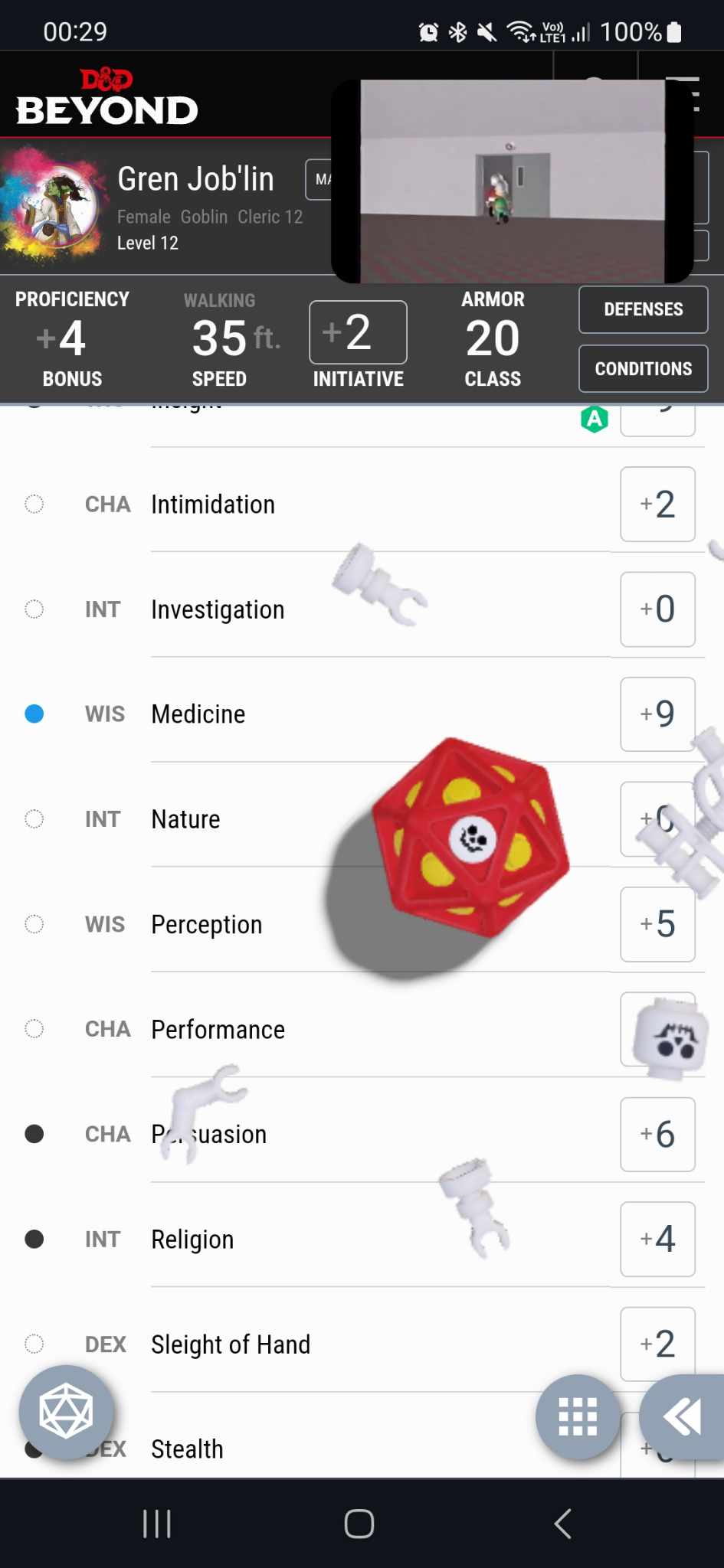Roll the Perception +5 check
724x1568 pixels.
pyautogui.click(x=657, y=924)
